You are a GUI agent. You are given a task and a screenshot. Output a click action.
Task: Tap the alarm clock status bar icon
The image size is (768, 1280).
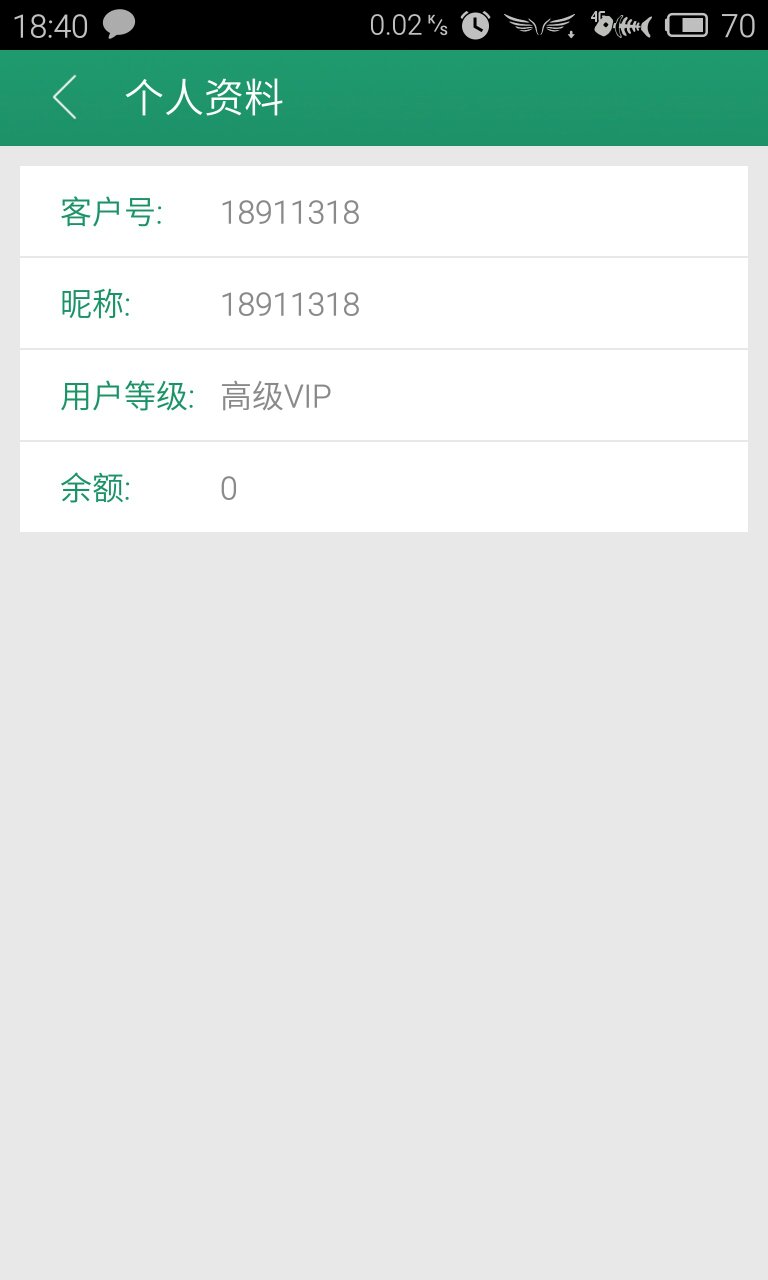coord(474,24)
